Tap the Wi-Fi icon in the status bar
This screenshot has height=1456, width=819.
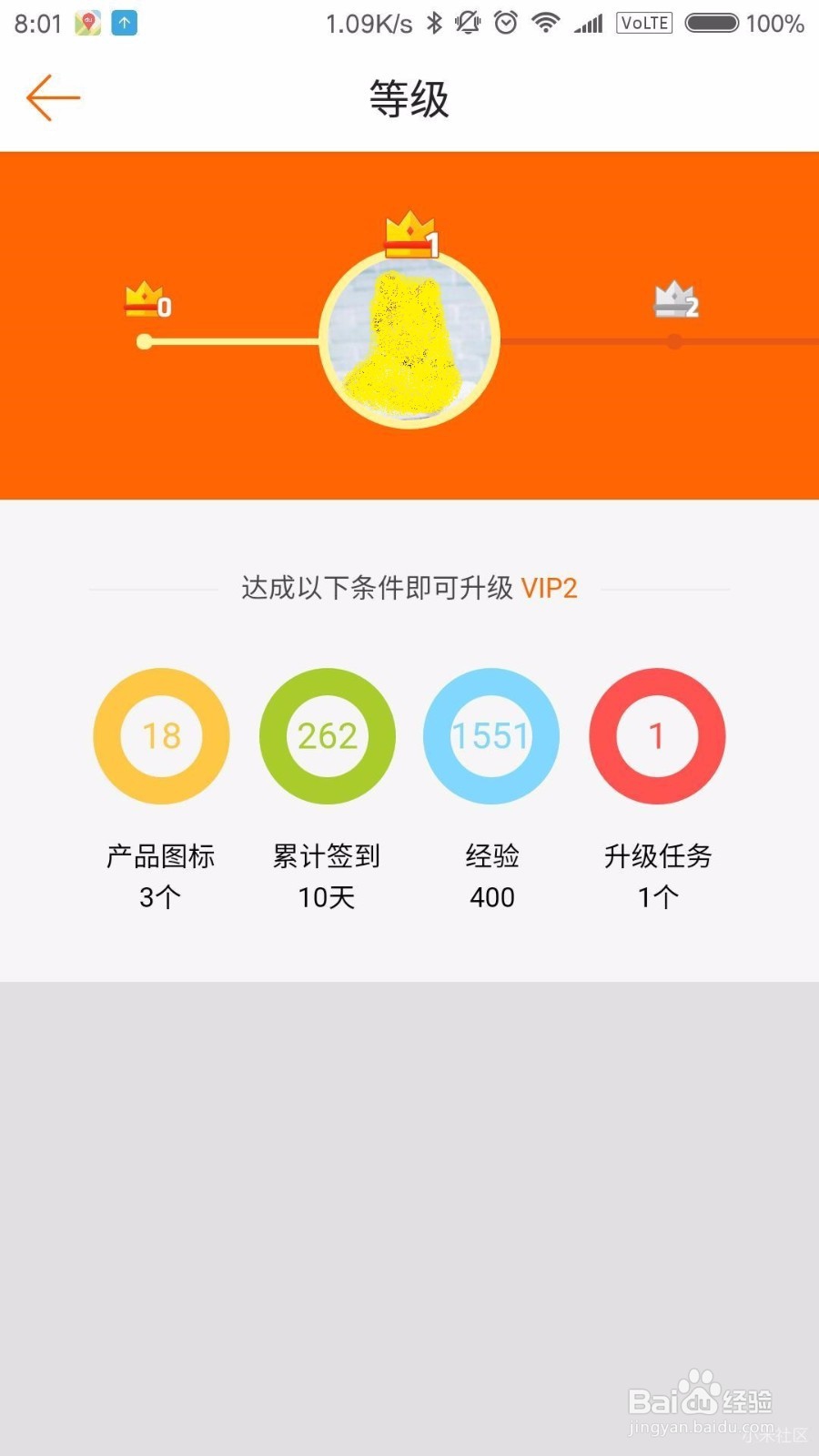[544, 23]
